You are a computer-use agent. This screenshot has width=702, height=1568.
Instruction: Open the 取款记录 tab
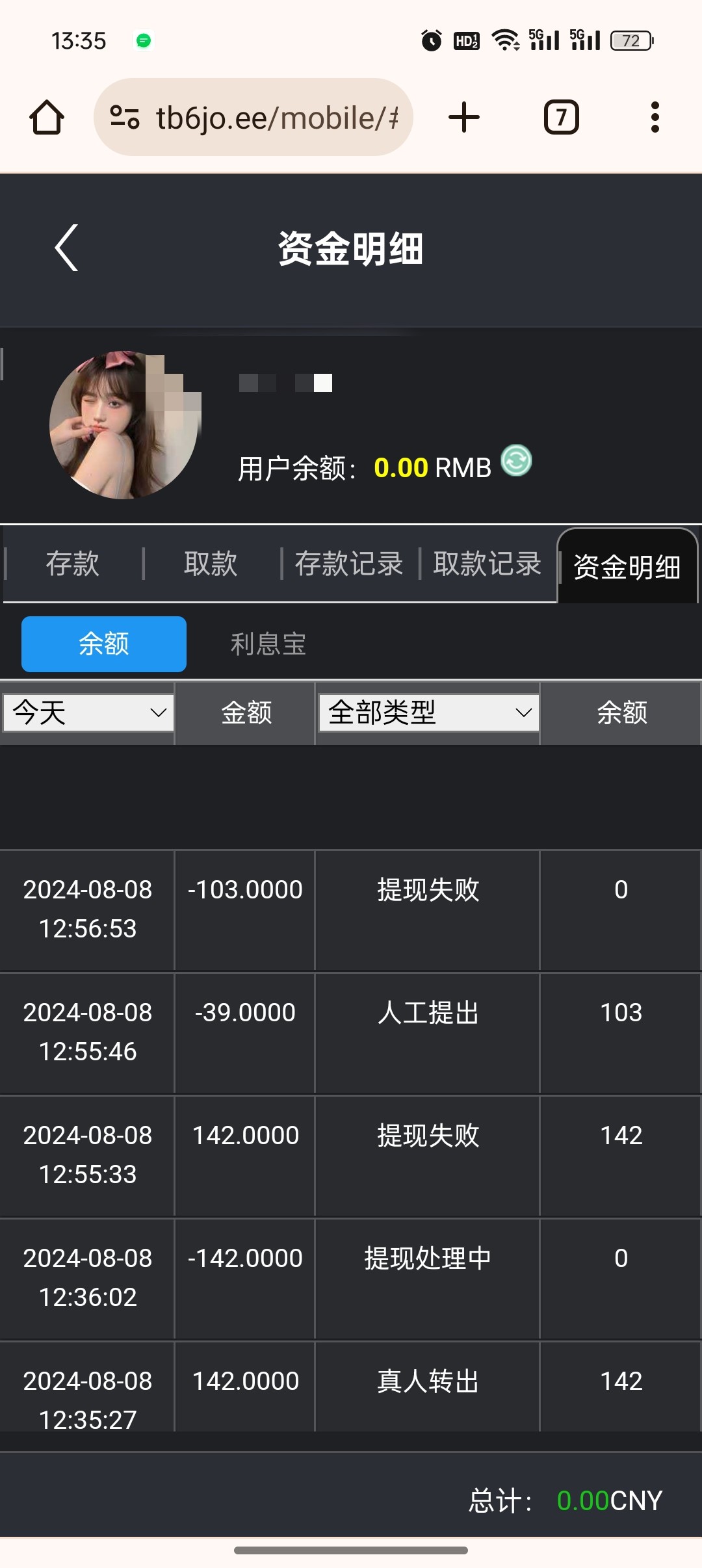(x=487, y=563)
